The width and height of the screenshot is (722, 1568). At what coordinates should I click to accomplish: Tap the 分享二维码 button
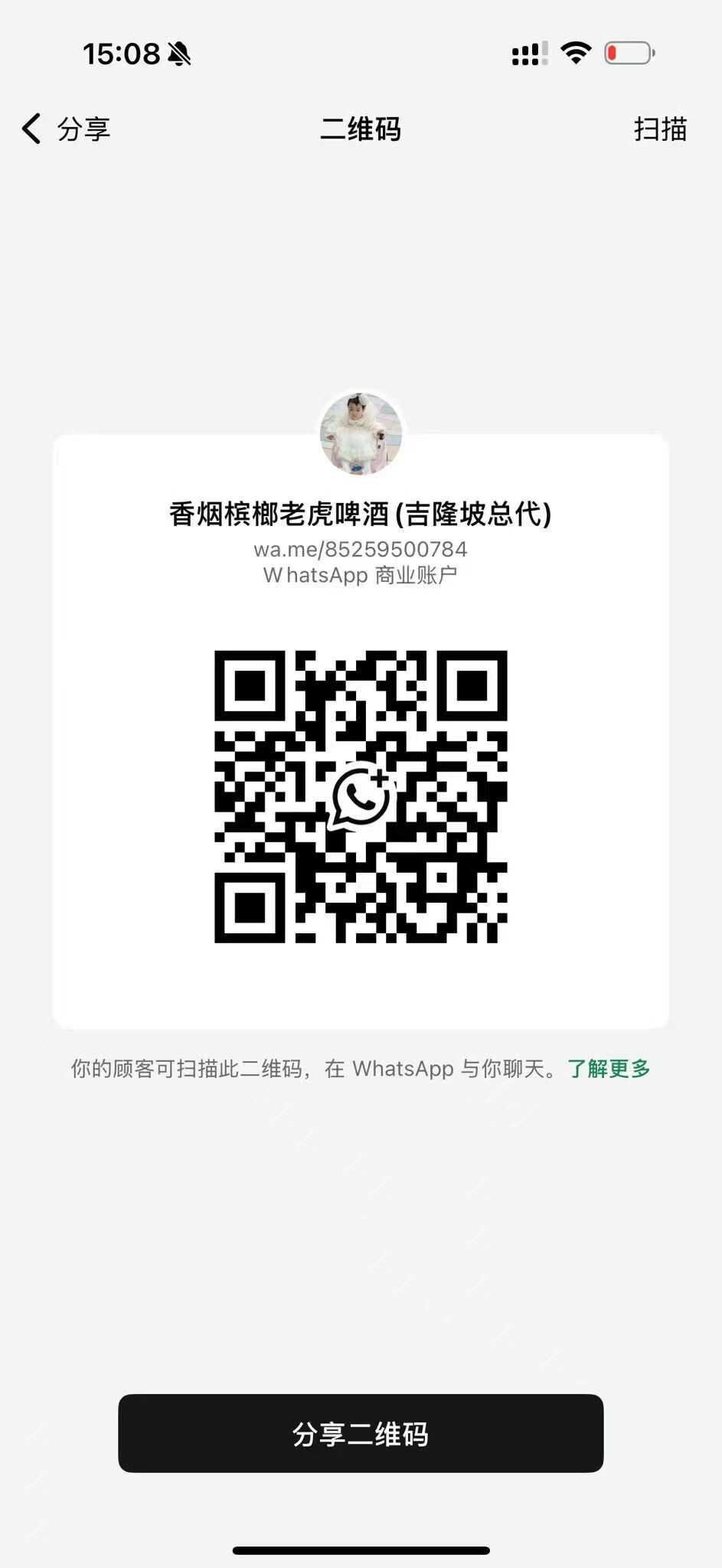361,1433
